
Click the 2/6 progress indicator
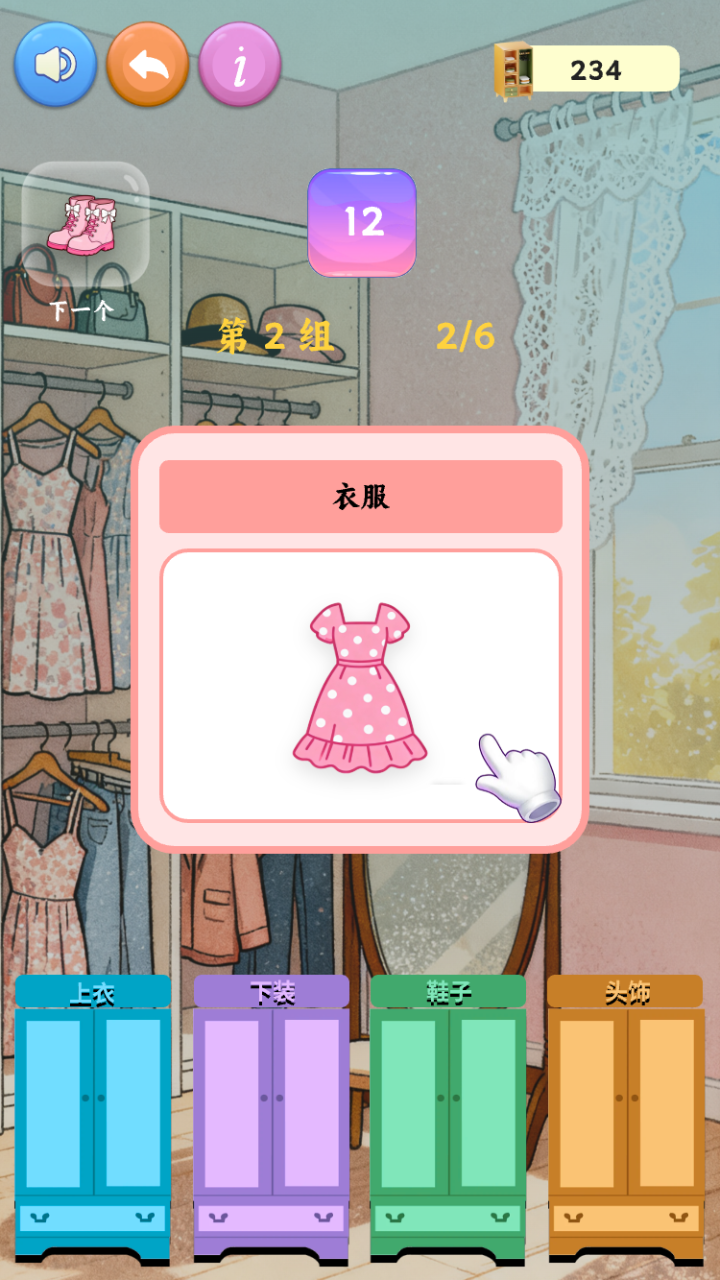coord(466,337)
